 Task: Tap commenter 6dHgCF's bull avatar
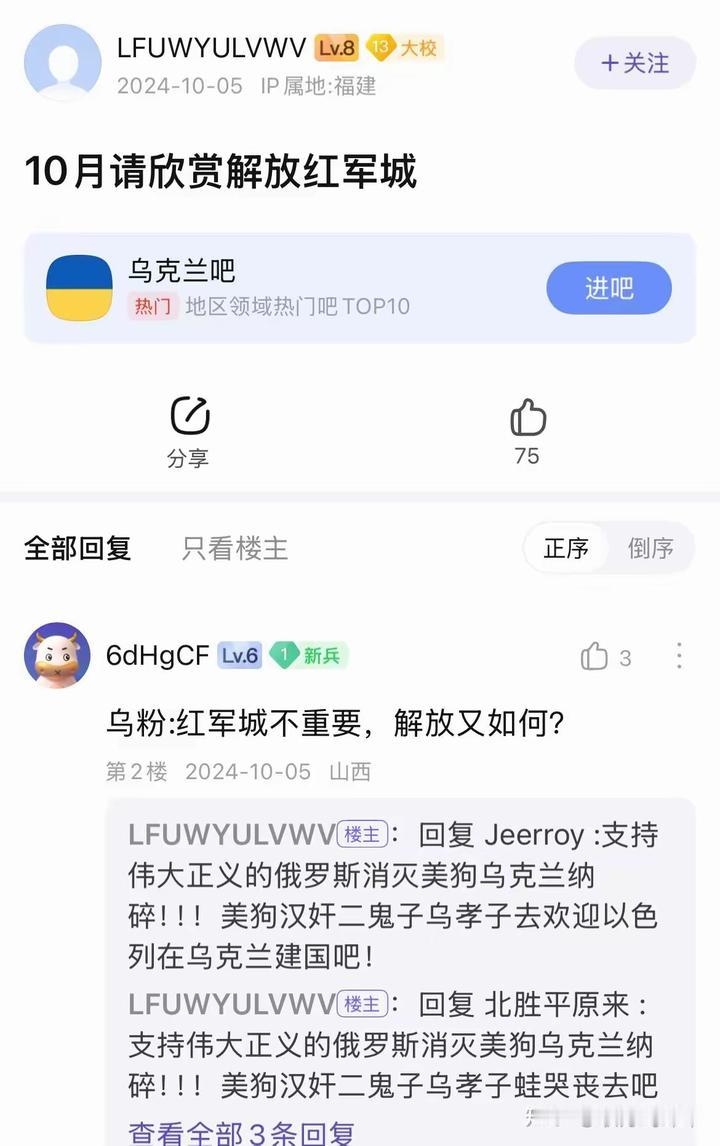tap(57, 657)
